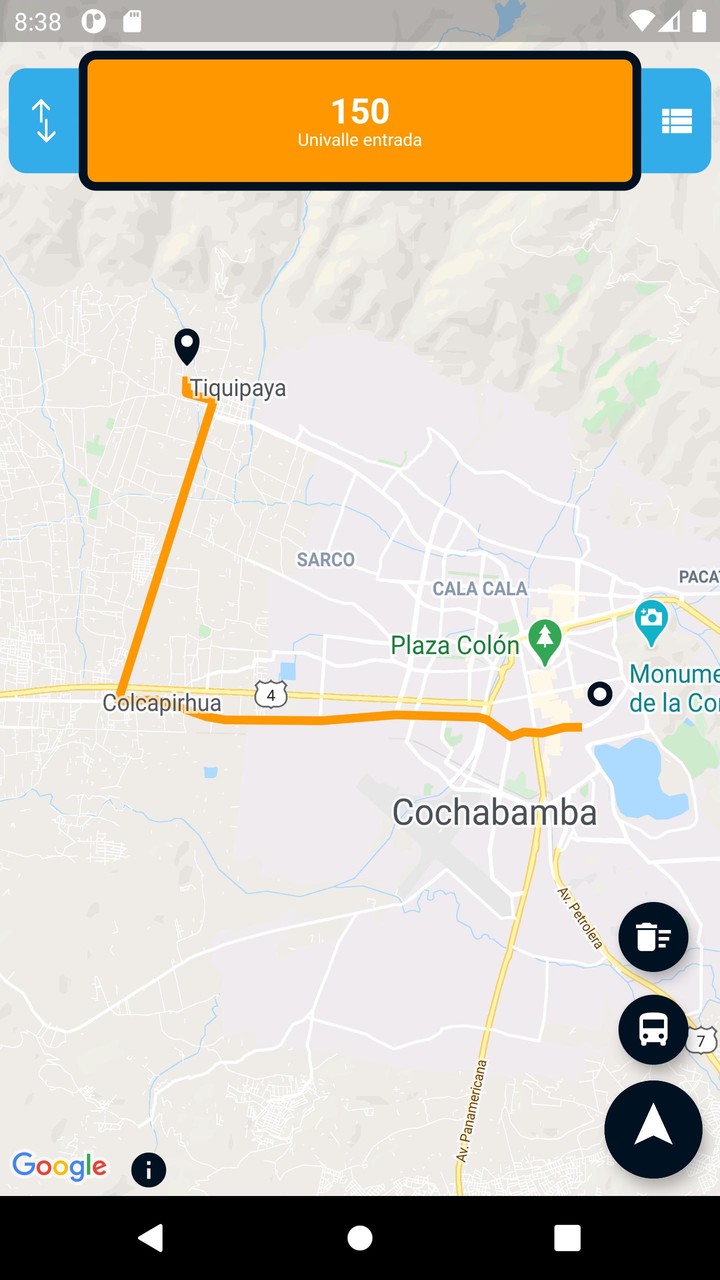
Task: Tap the Route 4 highway shield
Action: tap(268, 696)
